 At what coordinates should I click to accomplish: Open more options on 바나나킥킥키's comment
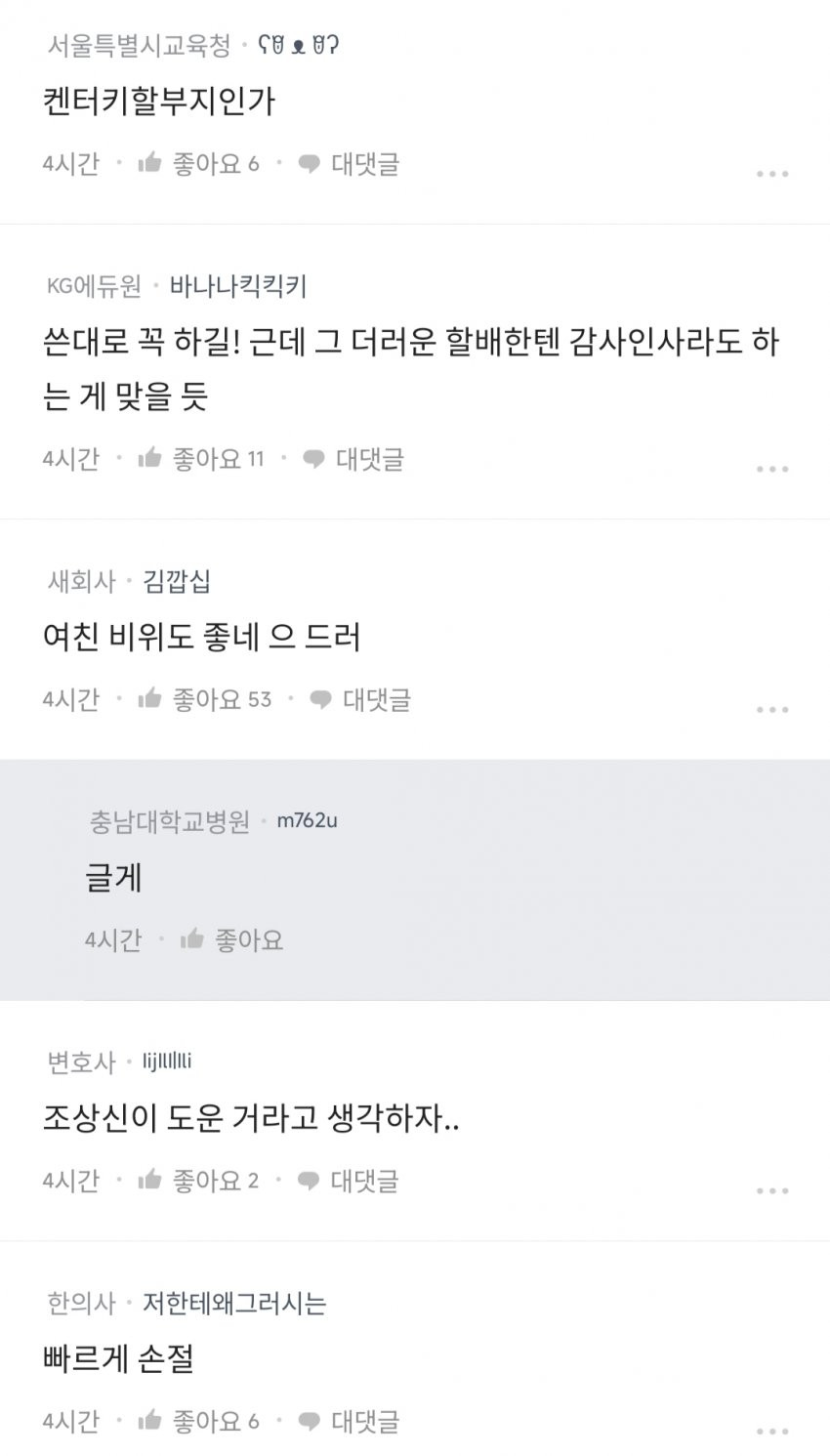click(771, 469)
